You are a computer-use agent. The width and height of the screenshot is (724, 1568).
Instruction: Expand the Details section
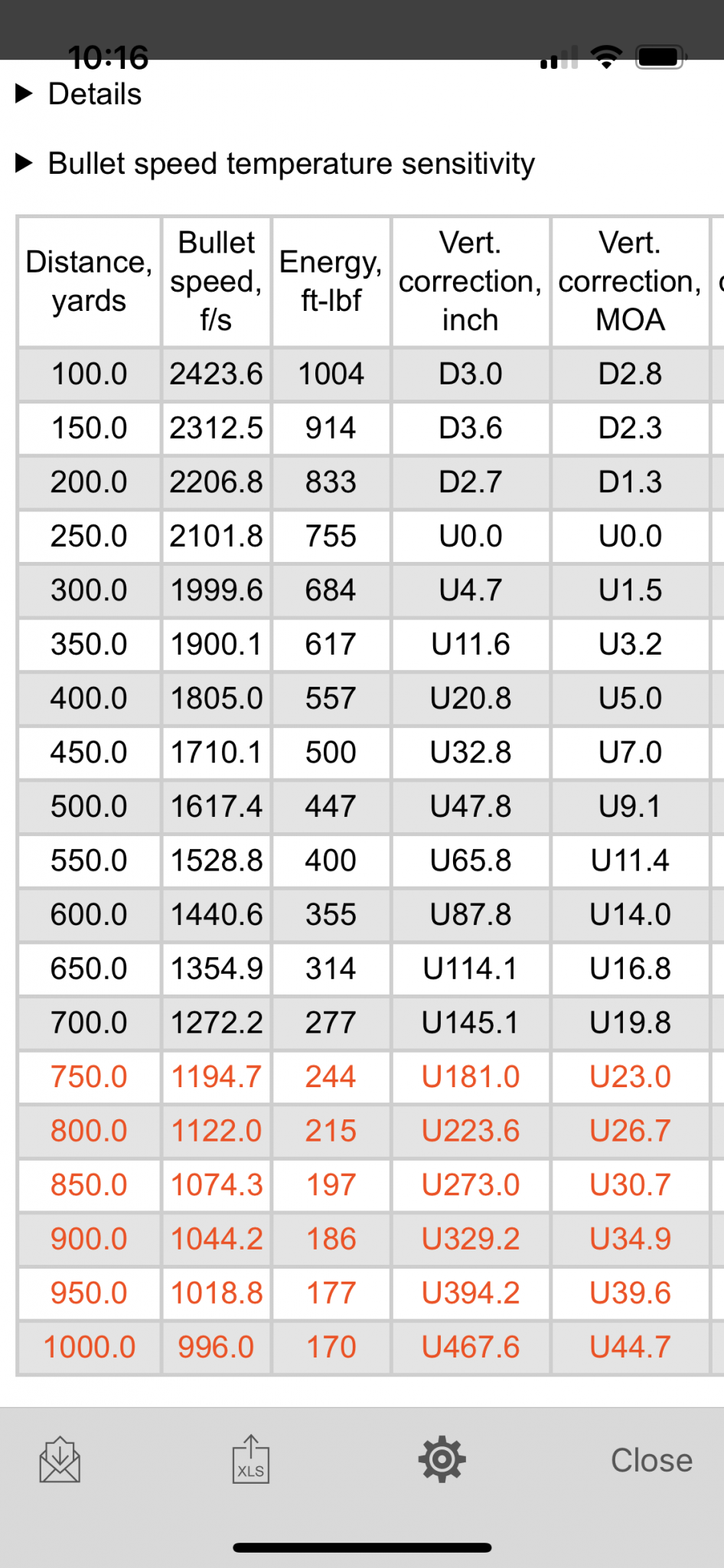80,94
